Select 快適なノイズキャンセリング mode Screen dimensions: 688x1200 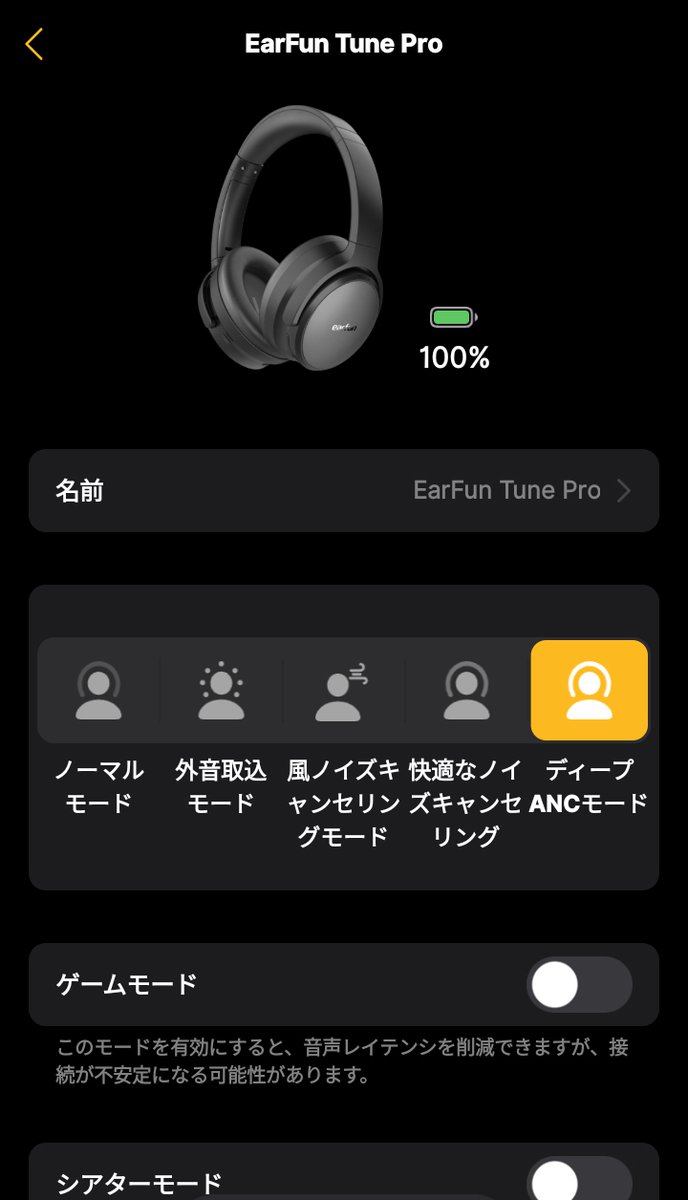(465, 691)
